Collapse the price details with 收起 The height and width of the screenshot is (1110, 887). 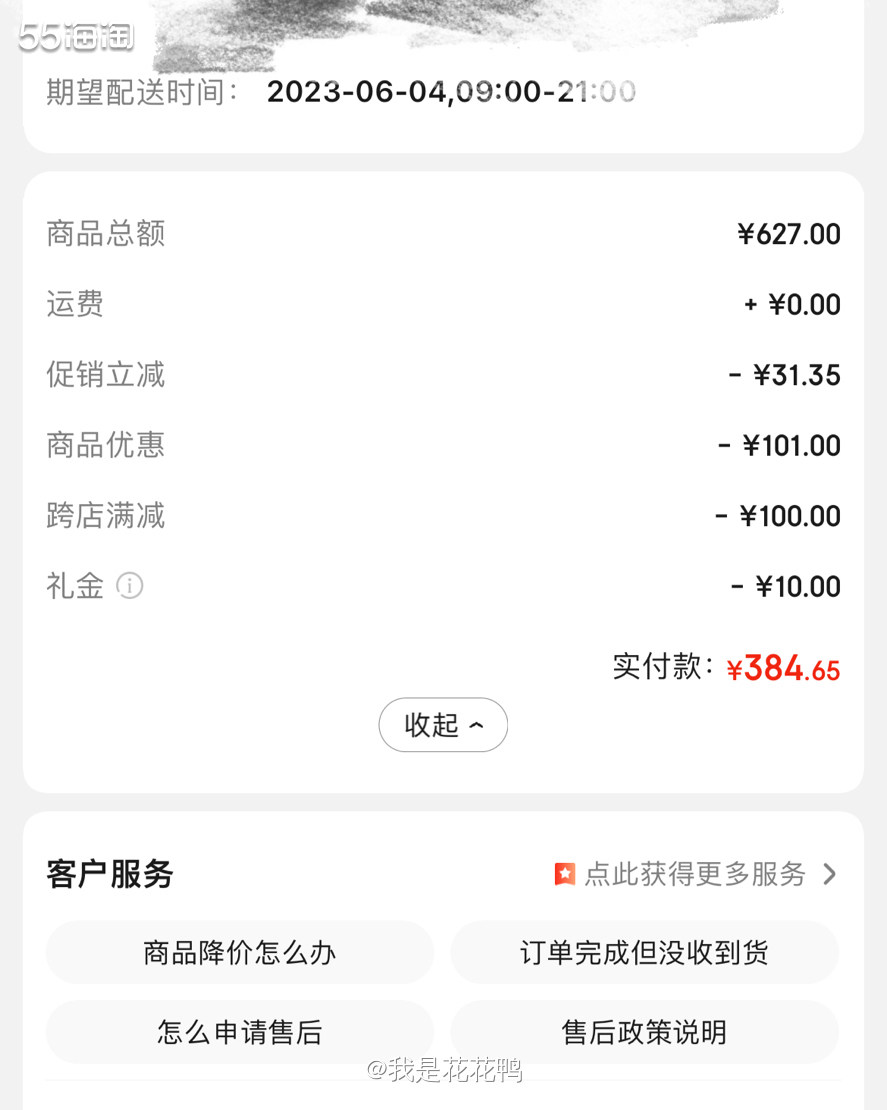pyautogui.click(x=443, y=725)
